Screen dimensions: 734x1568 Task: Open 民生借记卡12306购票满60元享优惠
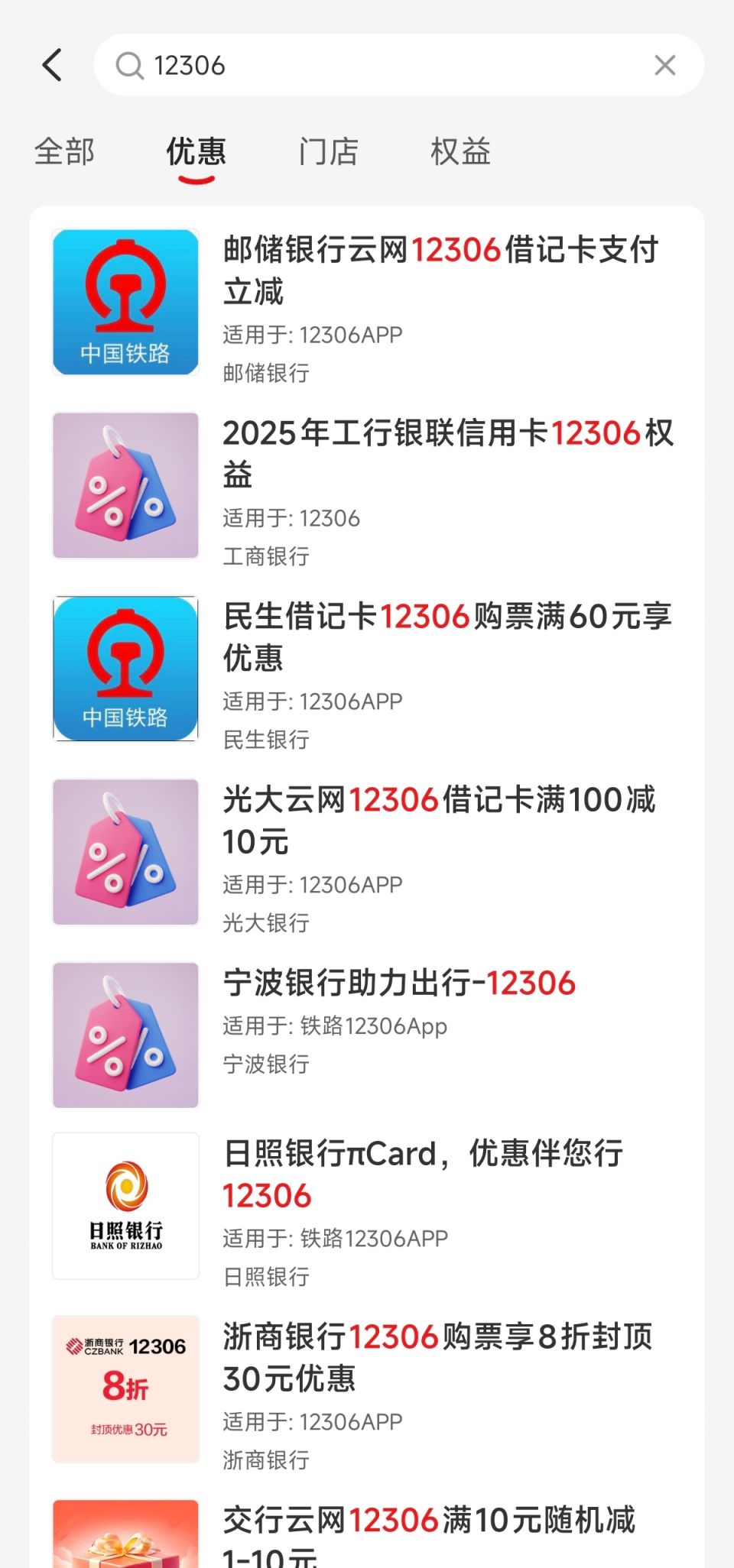click(447, 637)
